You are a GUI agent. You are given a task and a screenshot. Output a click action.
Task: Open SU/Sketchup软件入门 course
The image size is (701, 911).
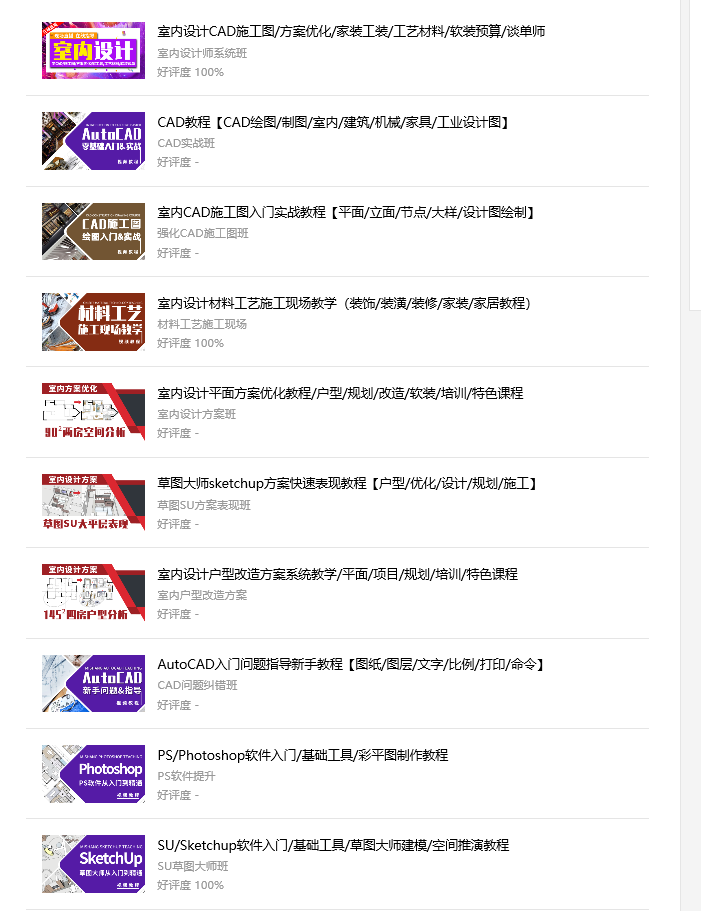pyautogui.click(x=333, y=846)
